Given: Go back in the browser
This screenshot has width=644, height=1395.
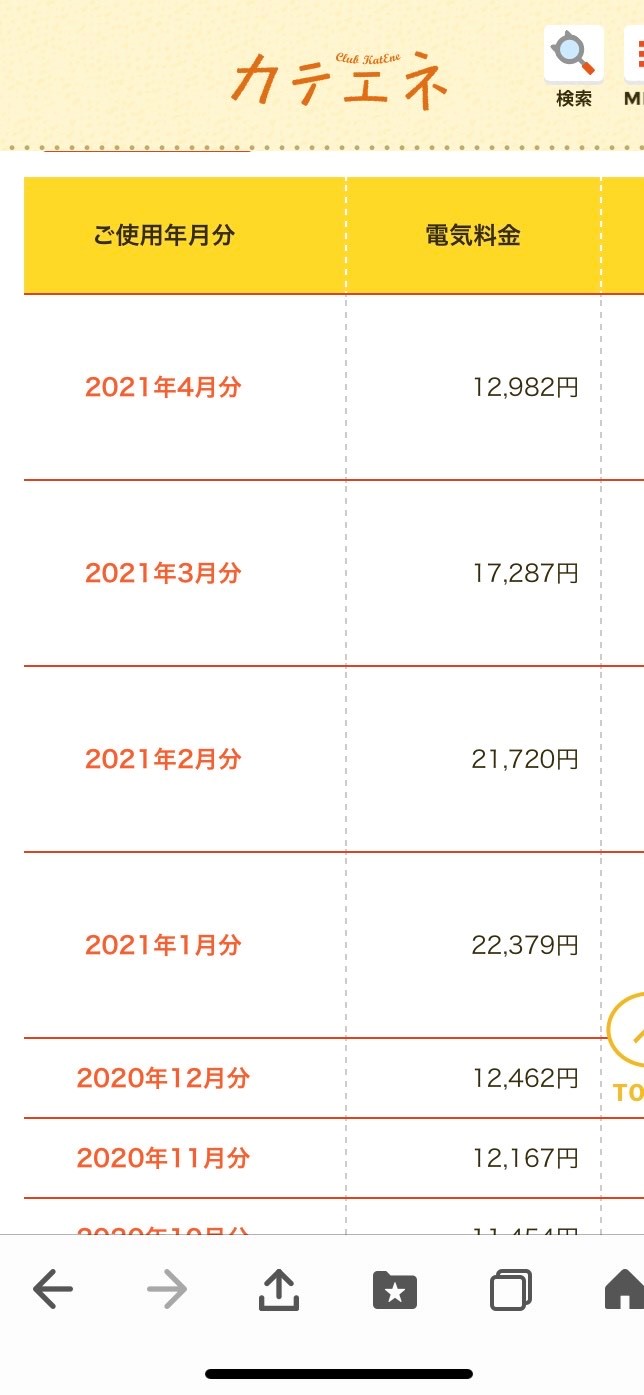Looking at the screenshot, I should pos(53,1290).
